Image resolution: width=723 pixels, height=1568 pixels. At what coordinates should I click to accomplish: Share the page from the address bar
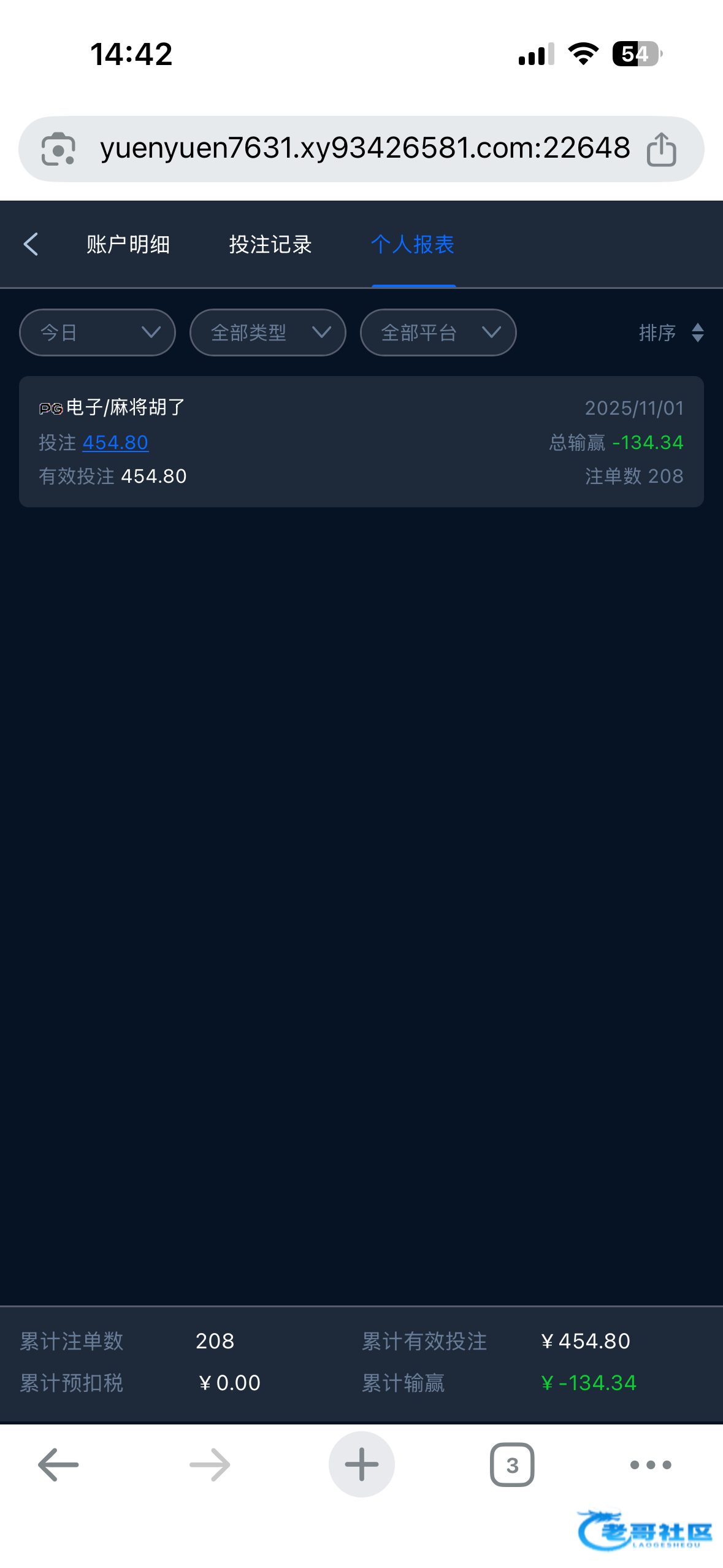661,149
